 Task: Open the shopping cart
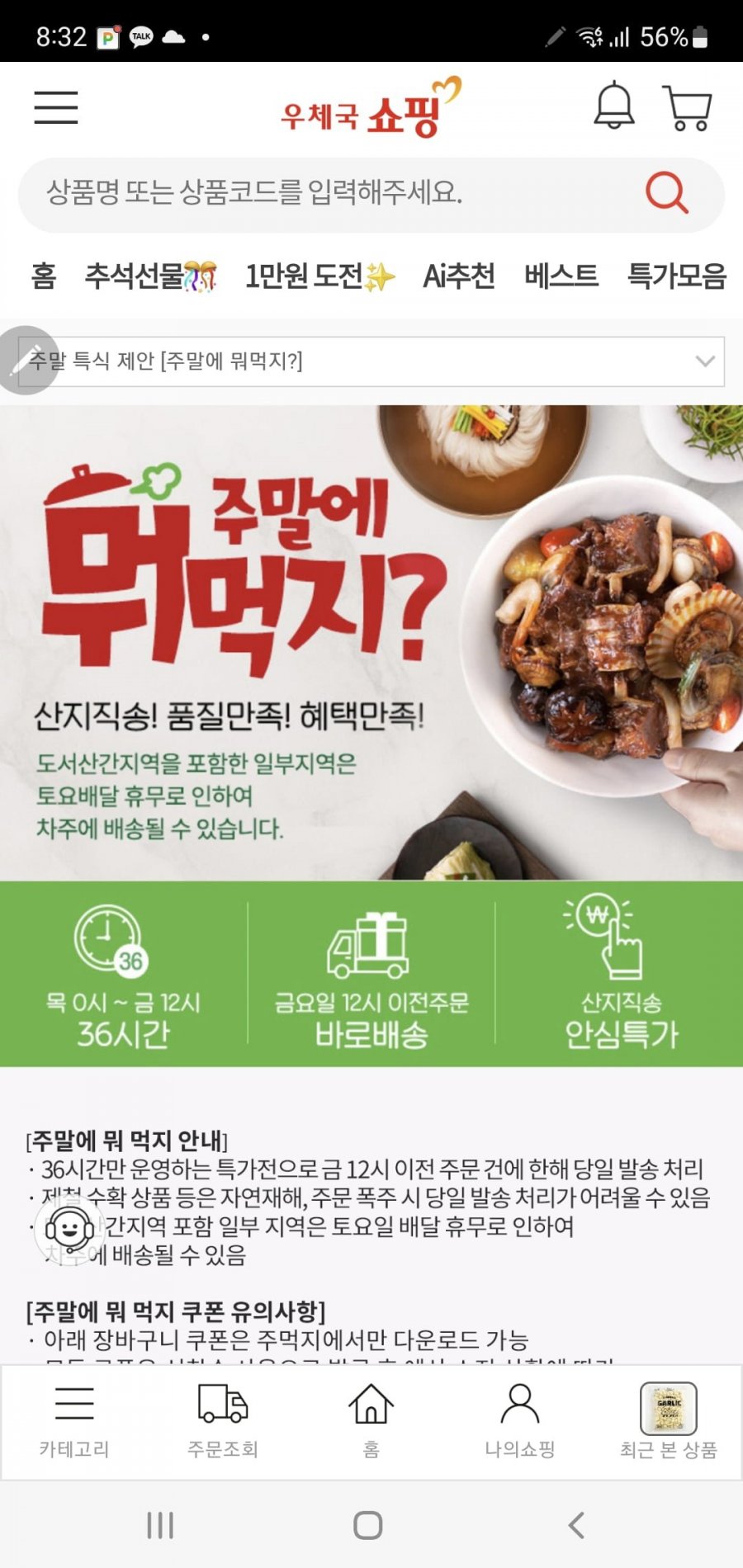687,107
